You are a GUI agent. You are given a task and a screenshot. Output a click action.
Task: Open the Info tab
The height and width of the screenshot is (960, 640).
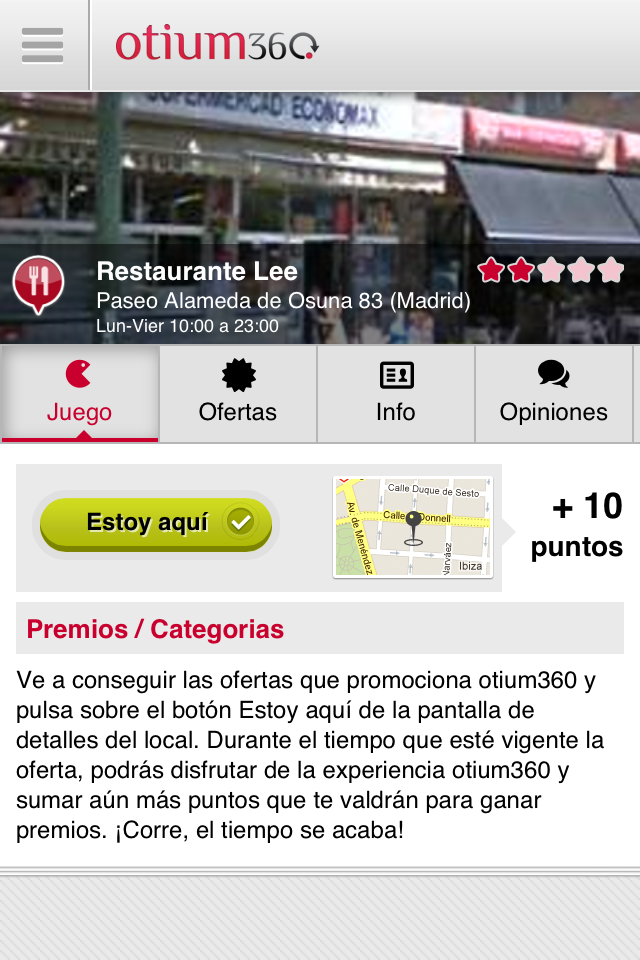pos(396,393)
